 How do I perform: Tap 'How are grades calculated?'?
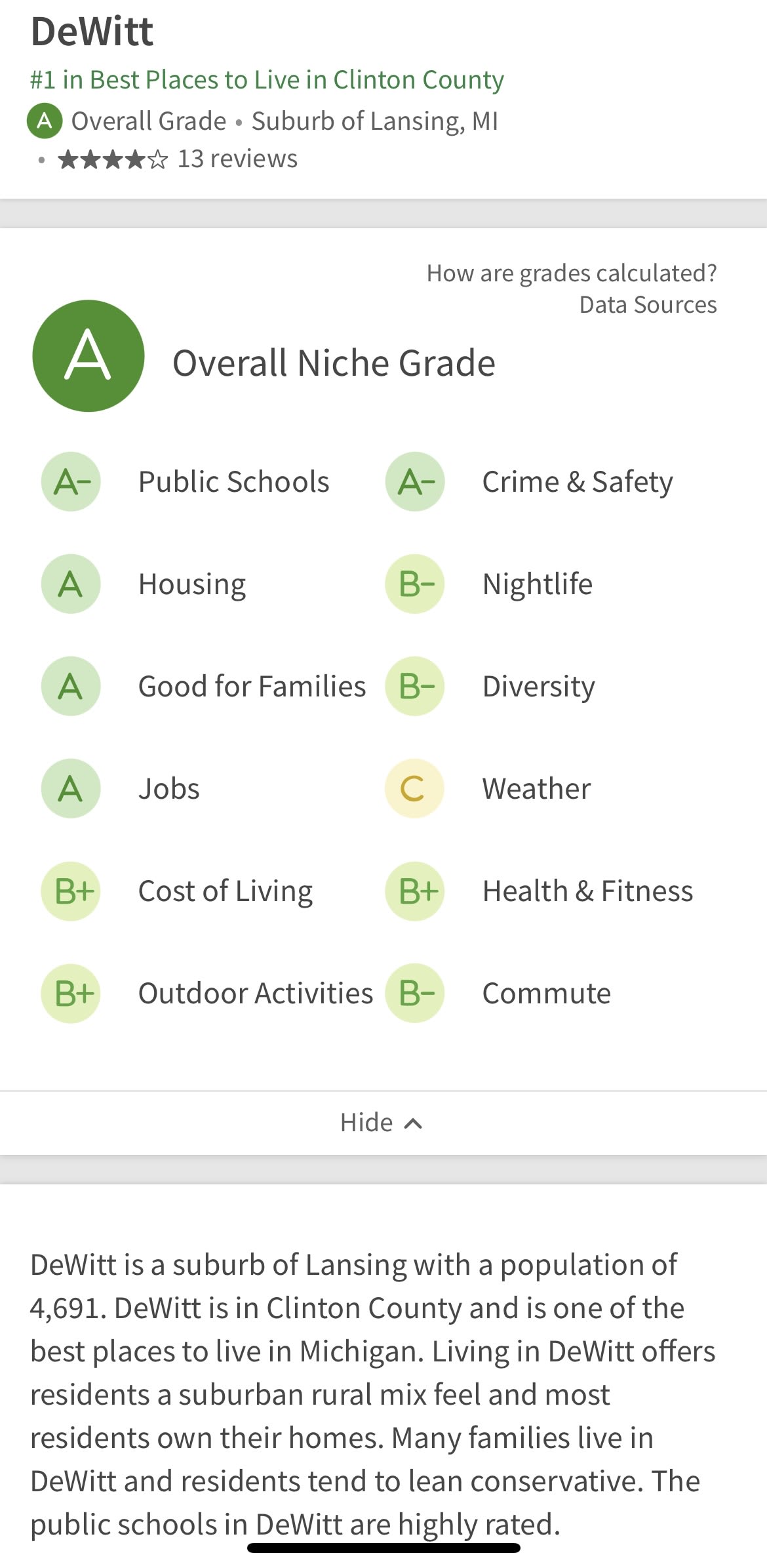coord(572,273)
